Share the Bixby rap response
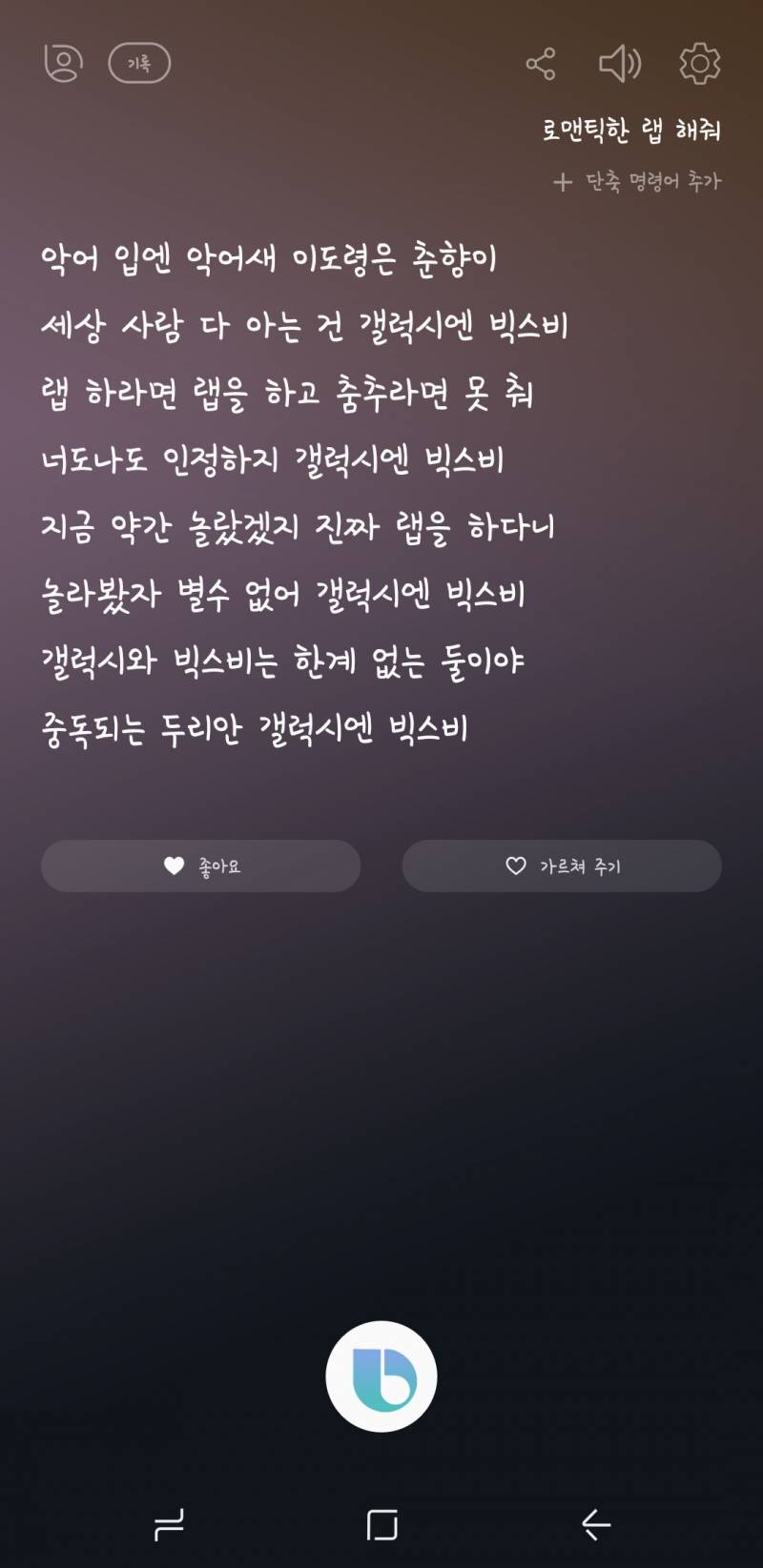This screenshot has width=763, height=1568. point(540,63)
